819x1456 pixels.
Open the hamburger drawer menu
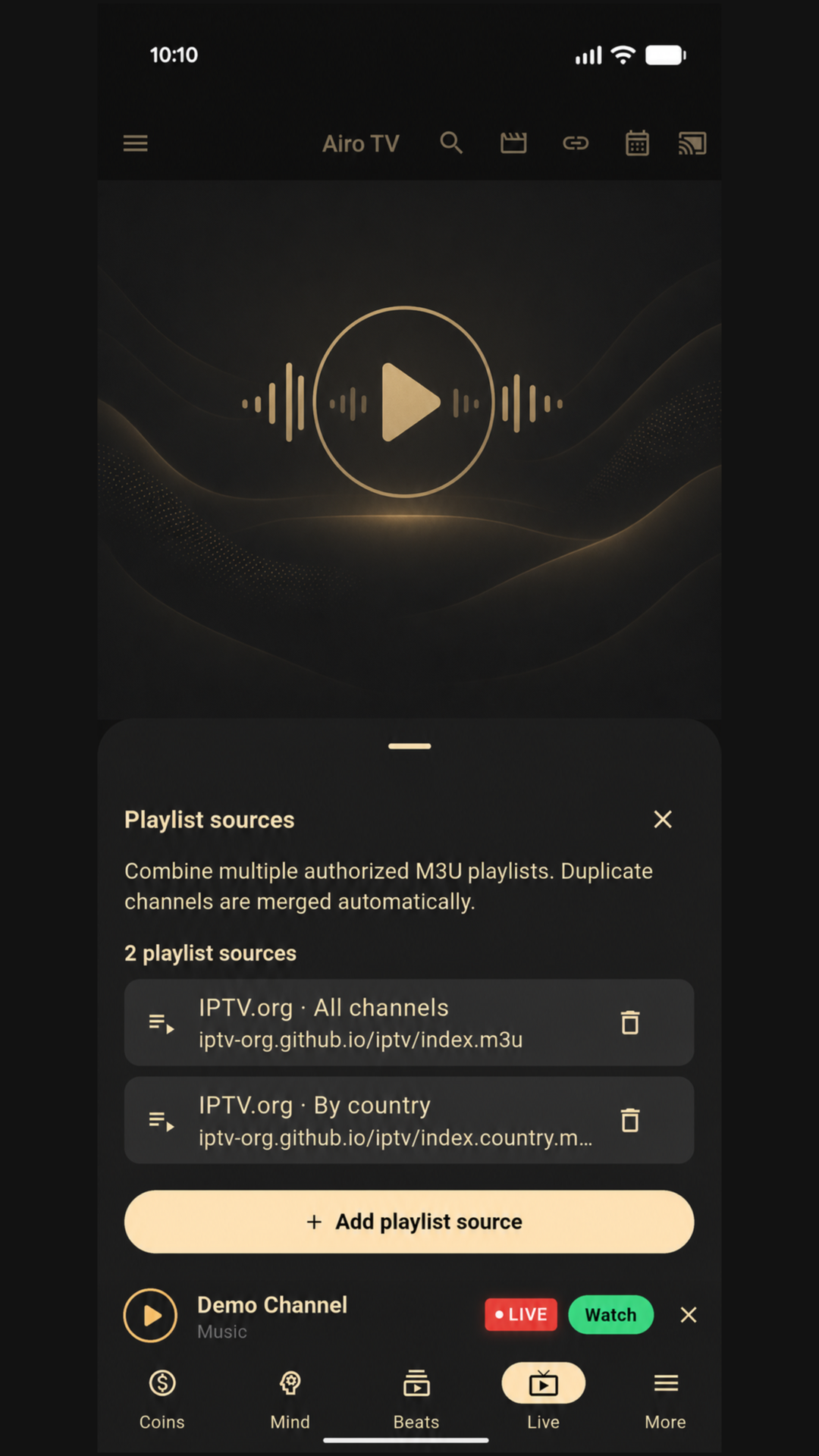[x=136, y=143]
